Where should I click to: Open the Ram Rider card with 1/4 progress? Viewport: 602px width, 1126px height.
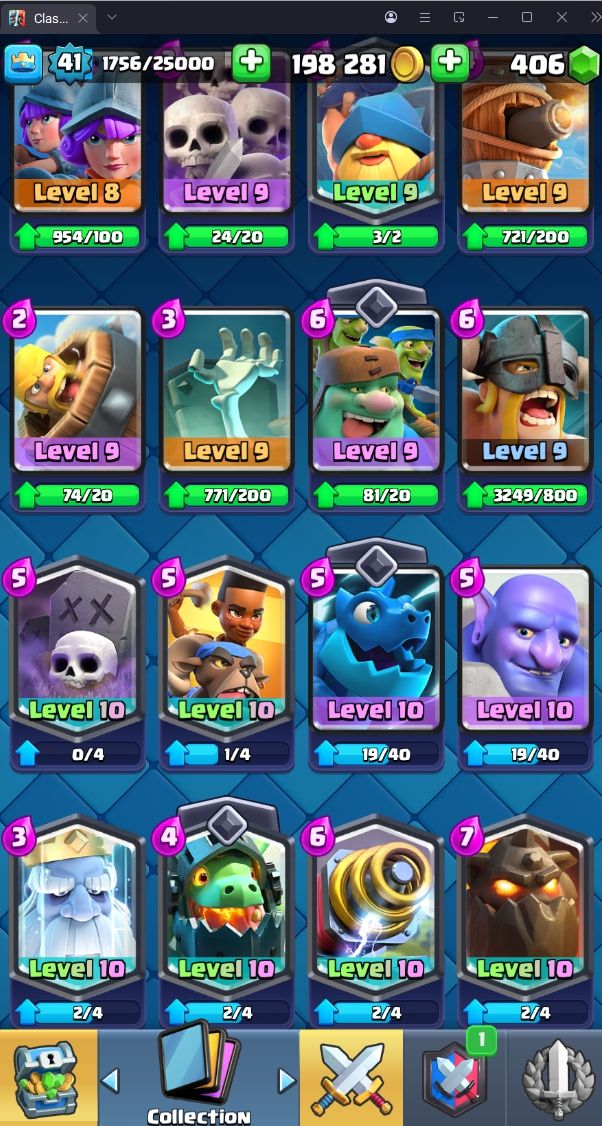tap(225, 650)
